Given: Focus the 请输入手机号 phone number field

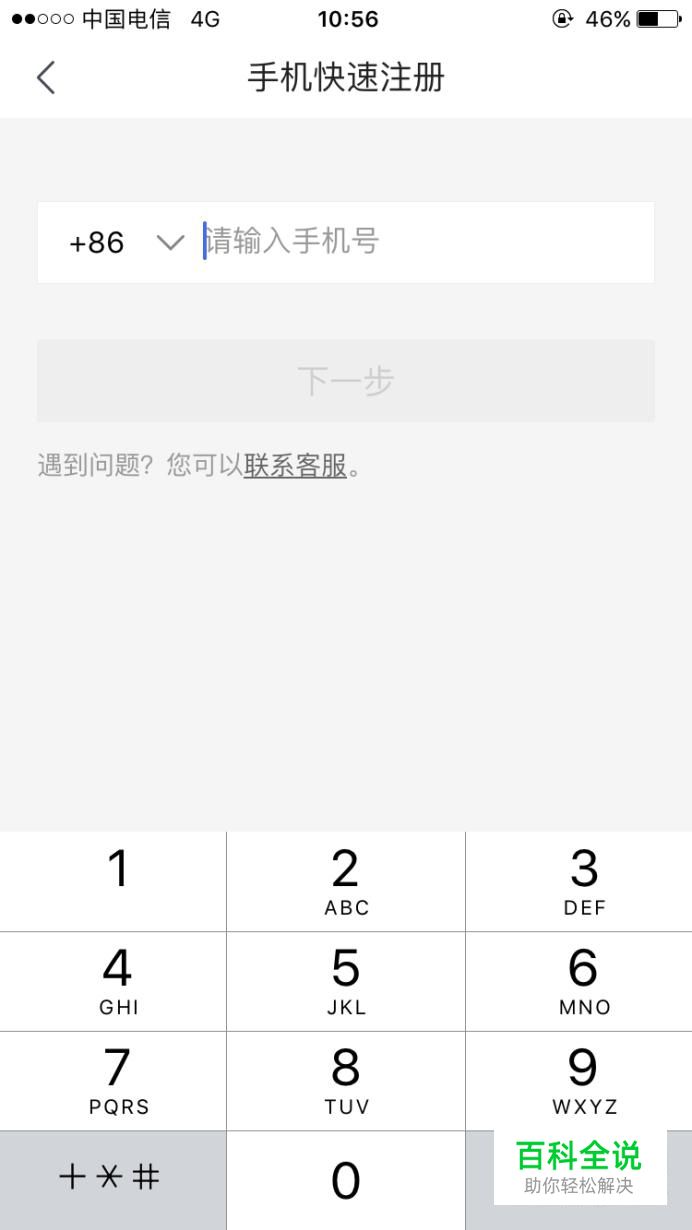Looking at the screenshot, I should (426, 242).
